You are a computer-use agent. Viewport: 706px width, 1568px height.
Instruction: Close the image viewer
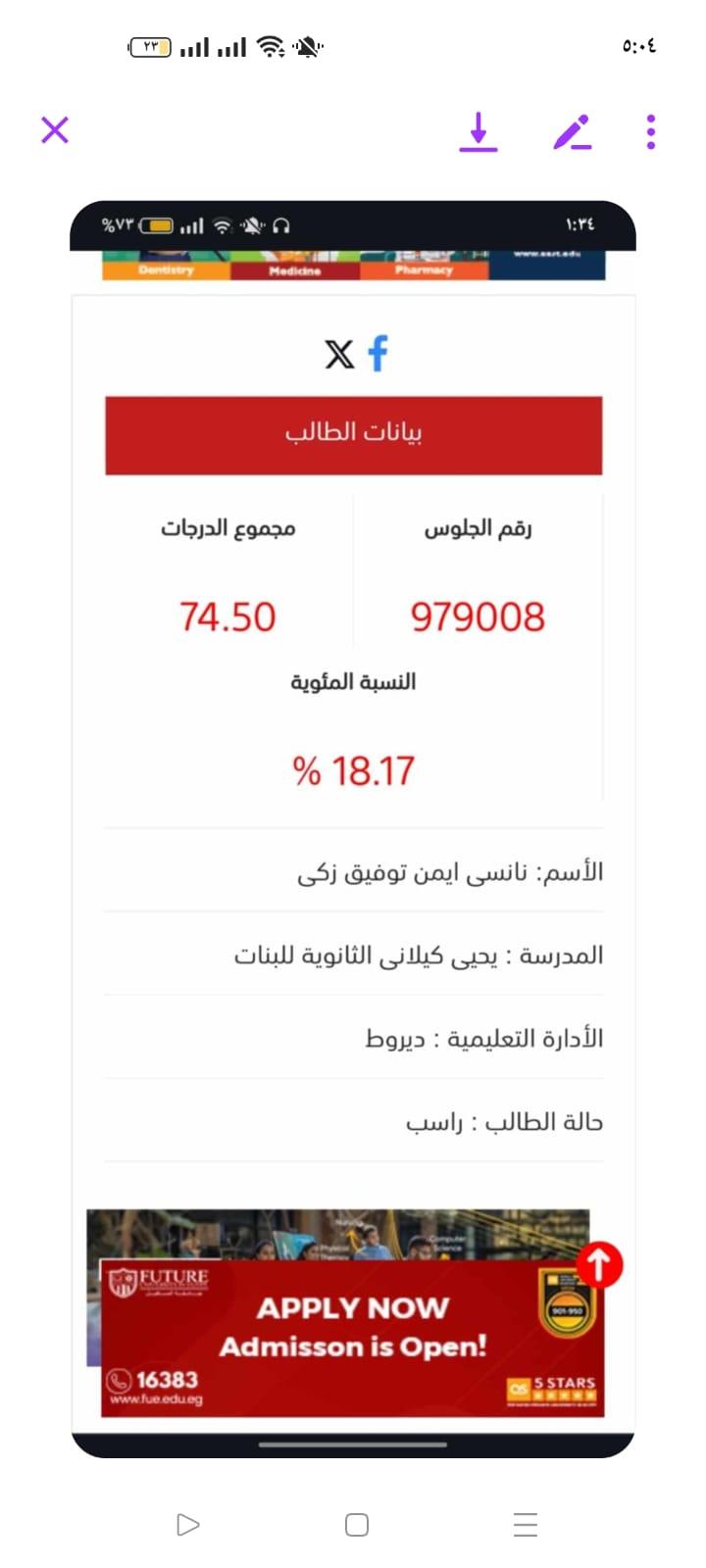[55, 130]
